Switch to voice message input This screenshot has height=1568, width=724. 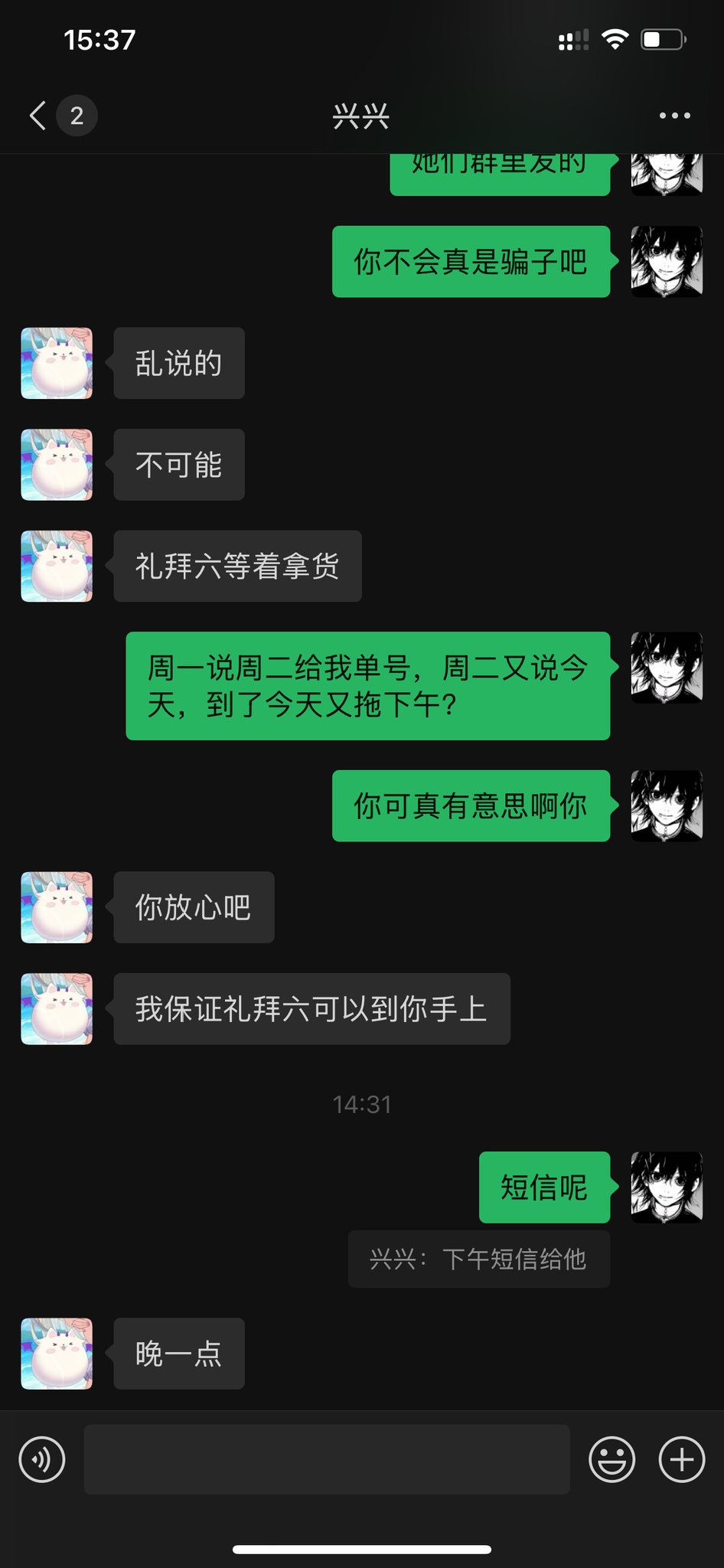(42, 1459)
